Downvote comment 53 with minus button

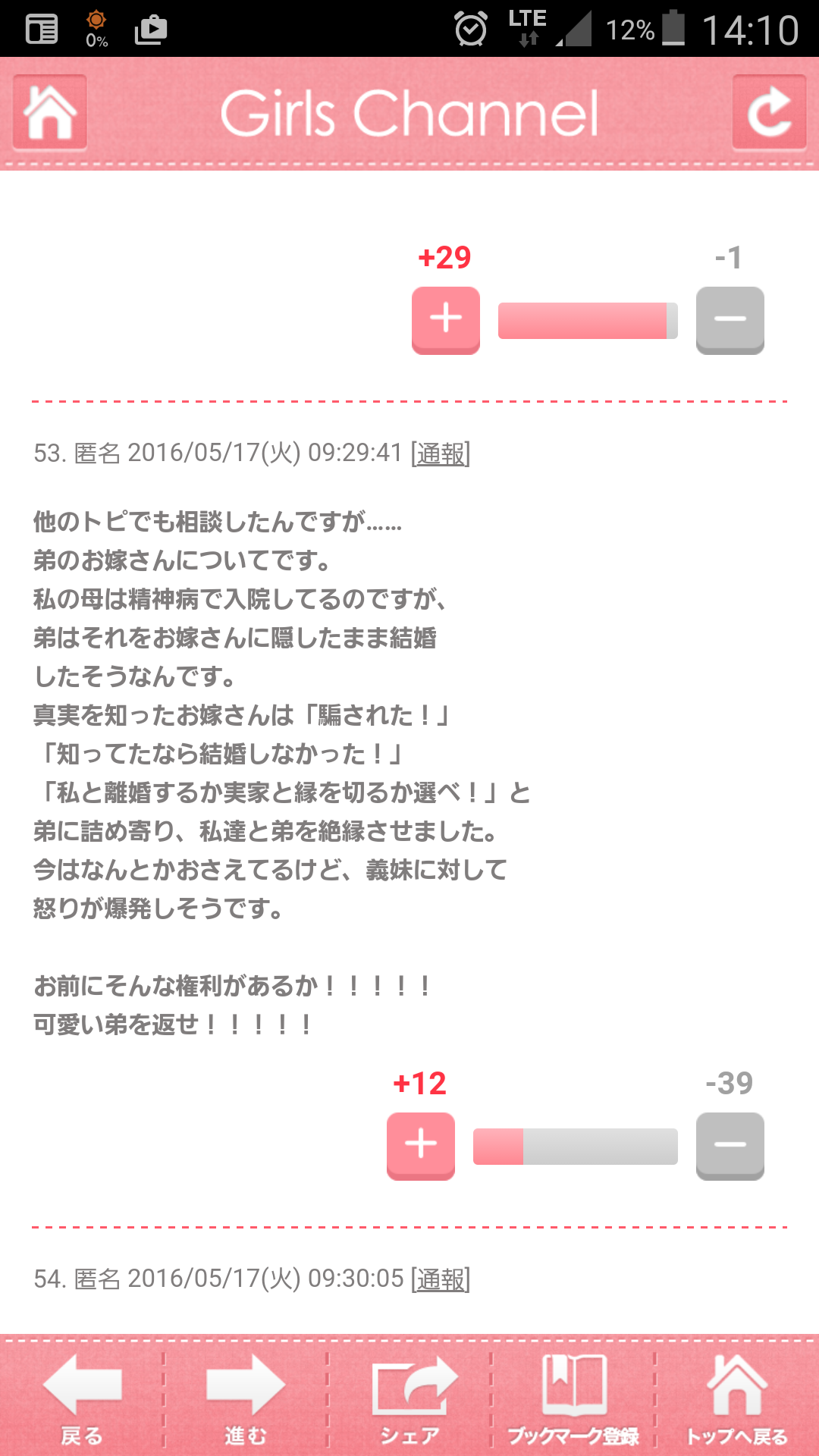point(730,1145)
